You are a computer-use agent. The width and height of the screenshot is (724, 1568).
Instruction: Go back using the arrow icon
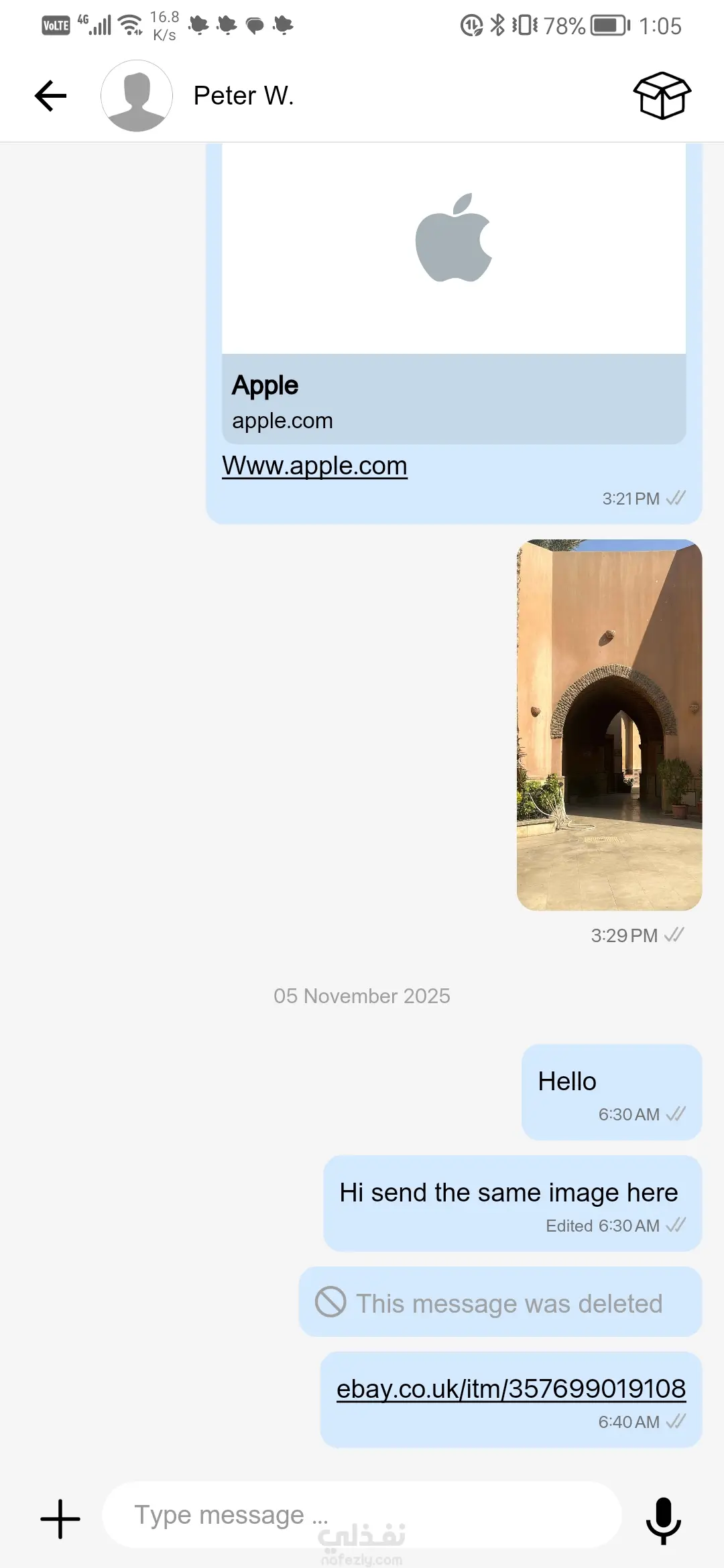[51, 96]
